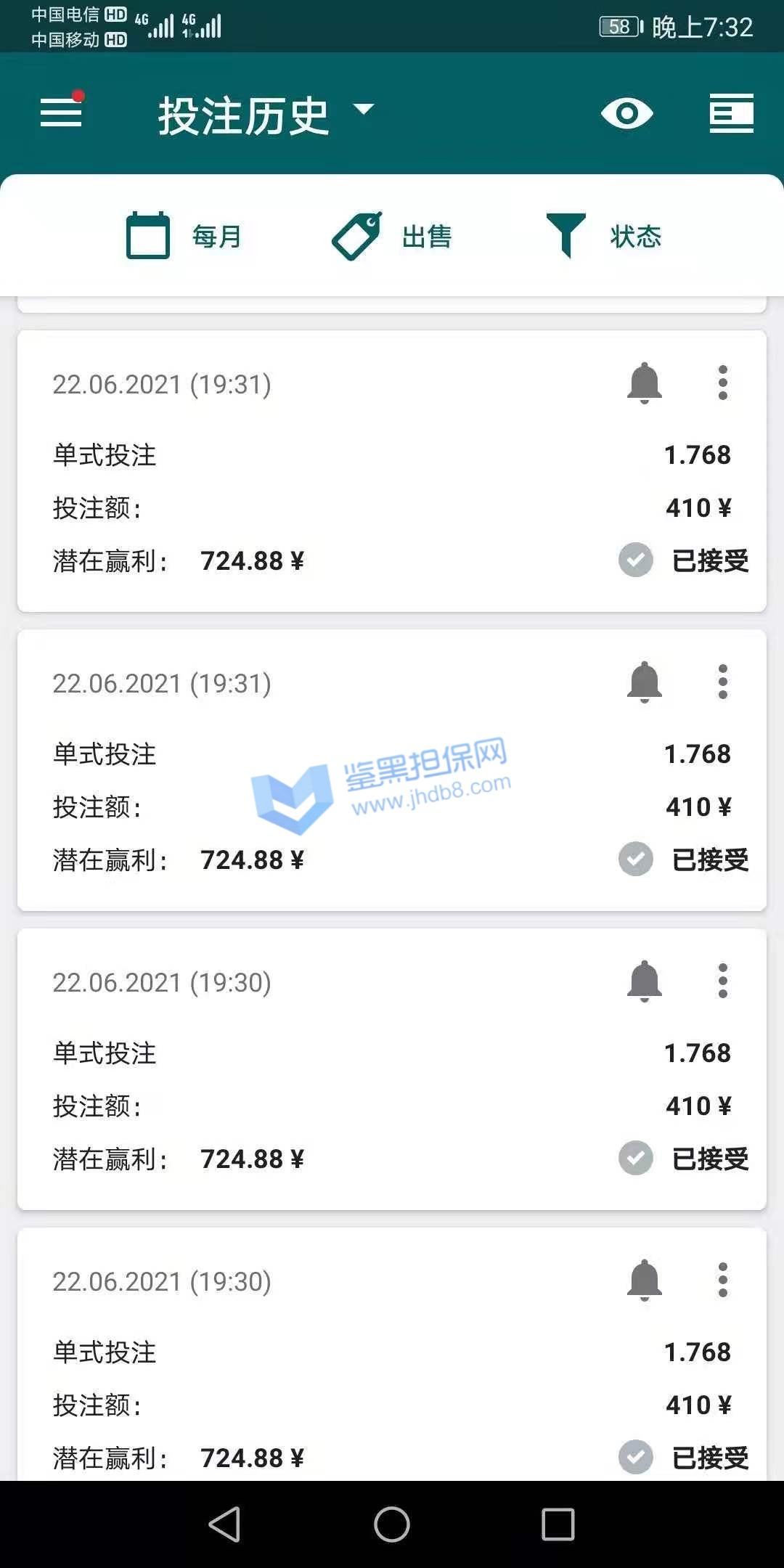The height and width of the screenshot is (1568, 784).
Task: Open the hamburger drawer menu
Action: pos(61,113)
